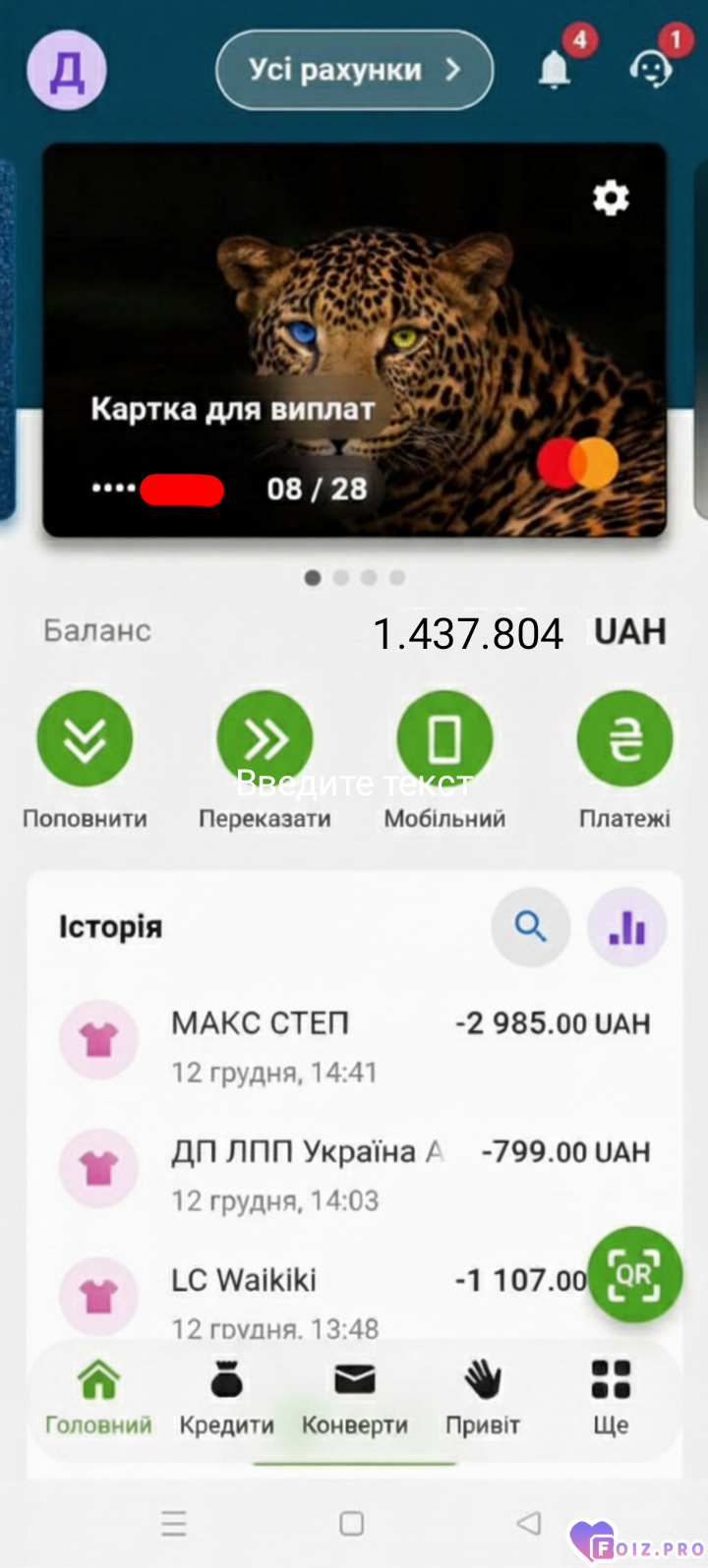Image resolution: width=708 pixels, height=1568 pixels.
Task: Switch to the Привіт tab
Action: pos(482,1398)
